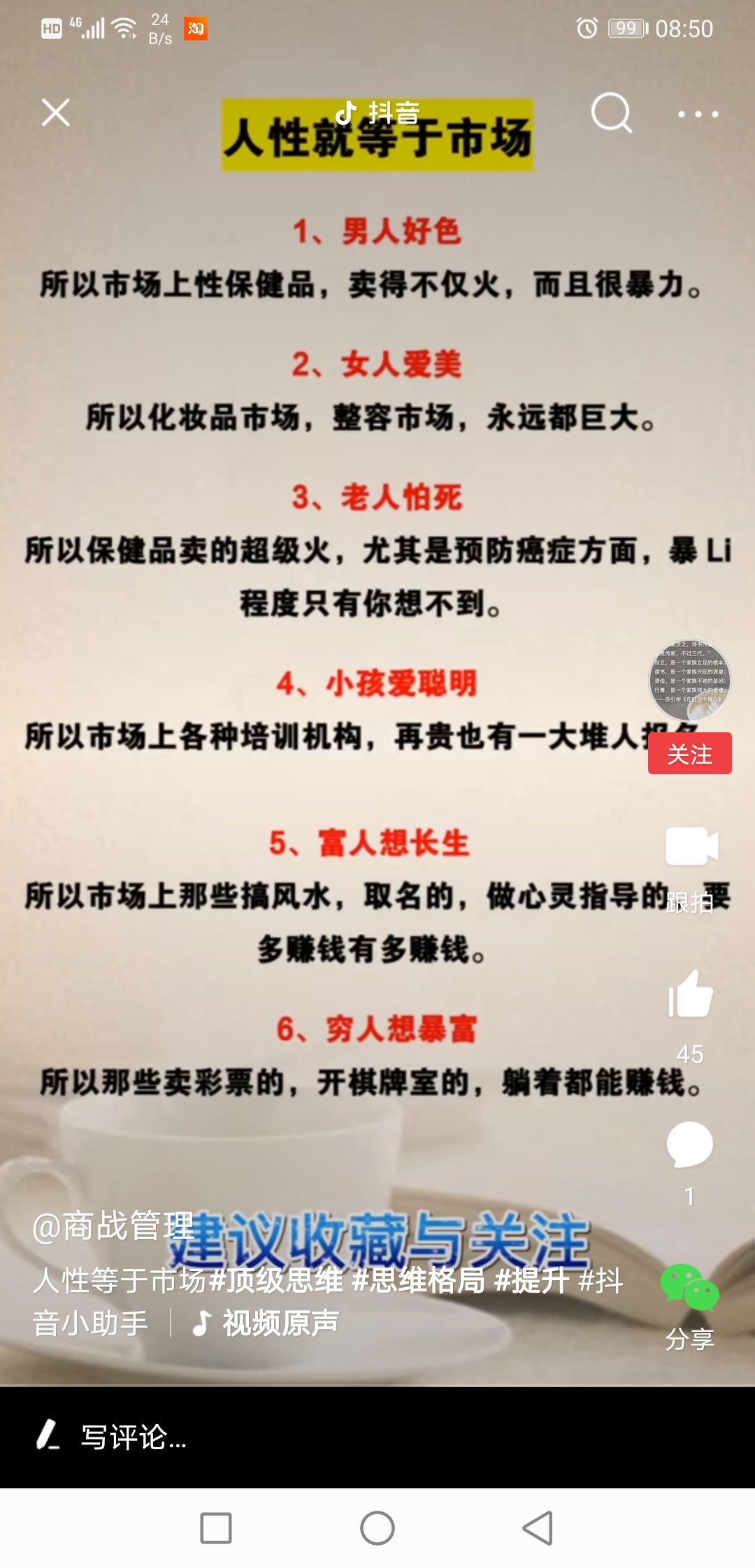Open the @商战管理 profile name
Image resolution: width=755 pixels, height=1568 pixels.
pyautogui.click(x=113, y=1226)
